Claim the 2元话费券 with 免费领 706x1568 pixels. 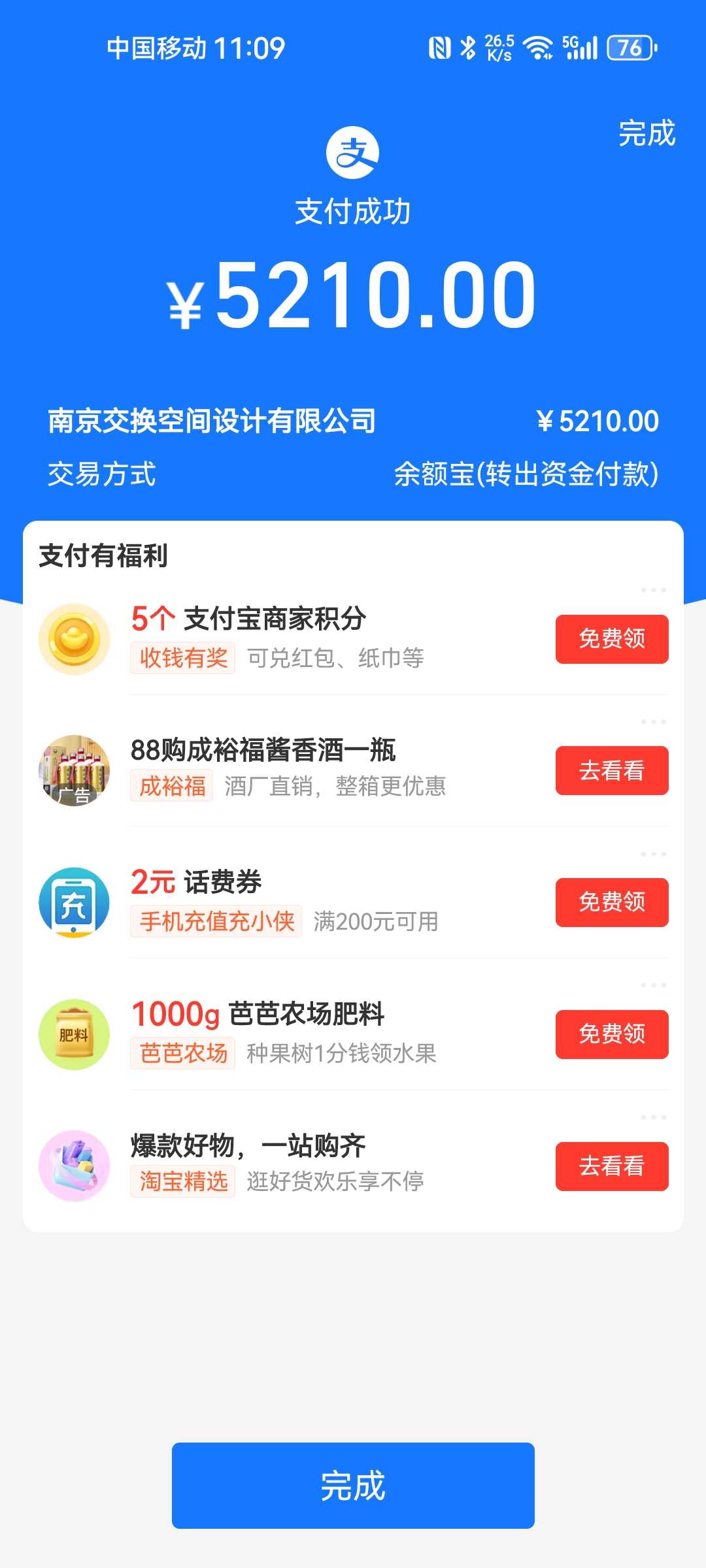click(x=612, y=902)
